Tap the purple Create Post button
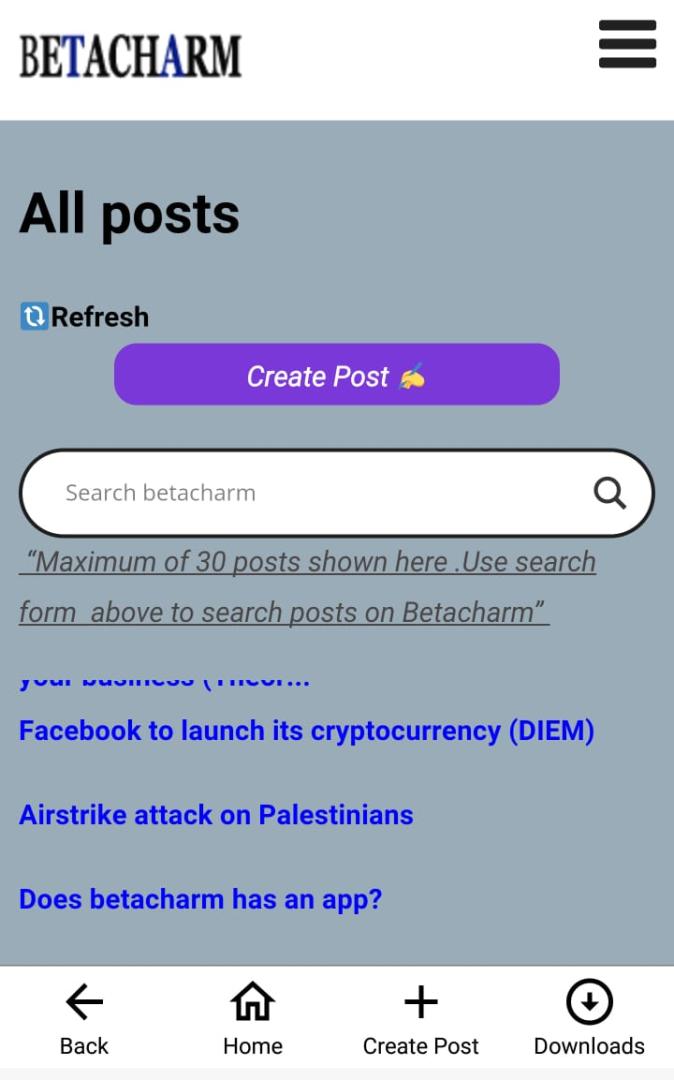 point(336,375)
